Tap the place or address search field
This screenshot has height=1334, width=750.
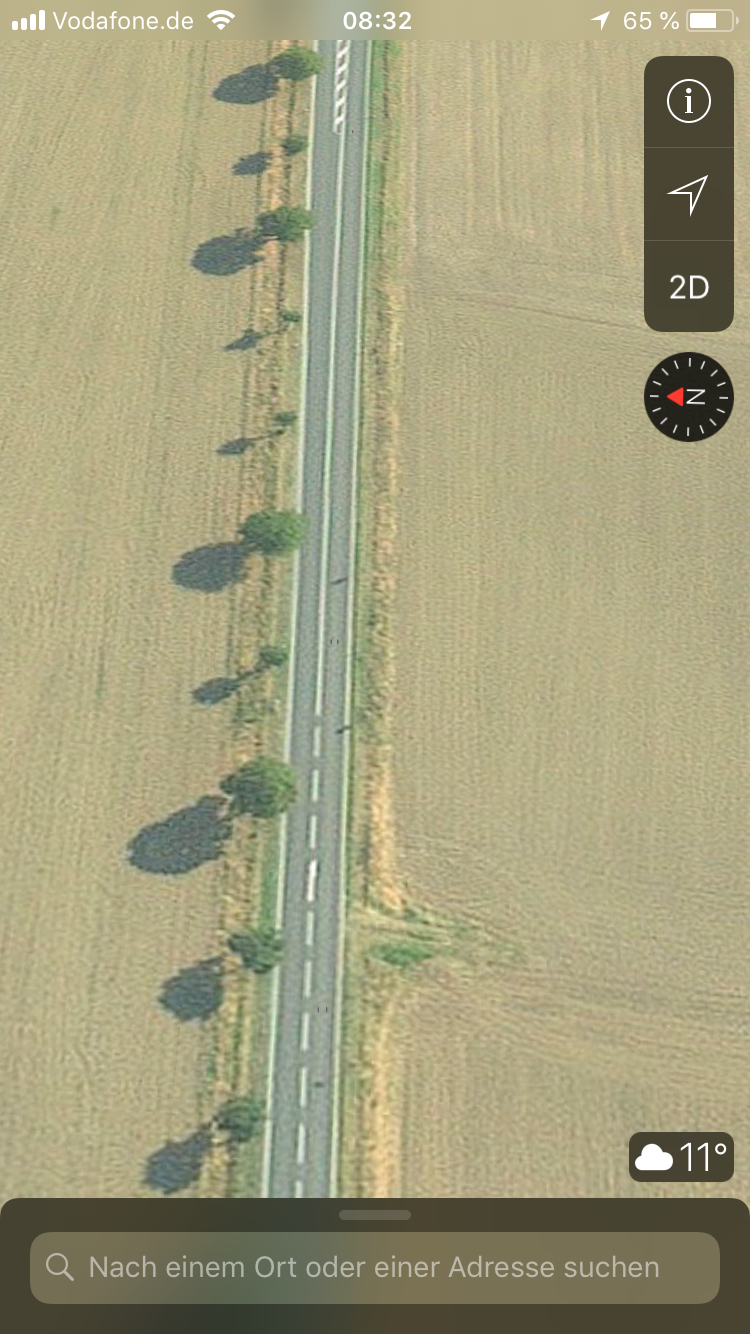click(375, 1267)
